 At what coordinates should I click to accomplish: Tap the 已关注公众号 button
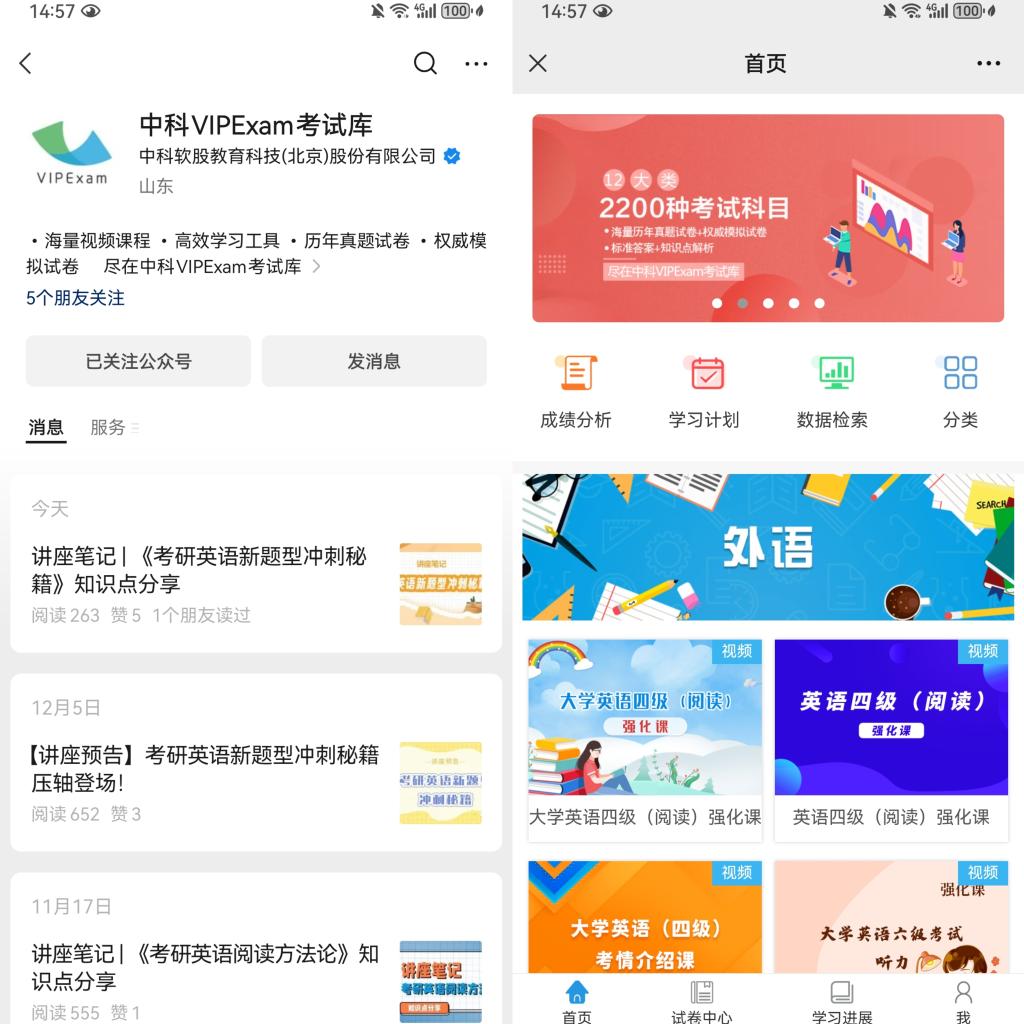tap(138, 361)
